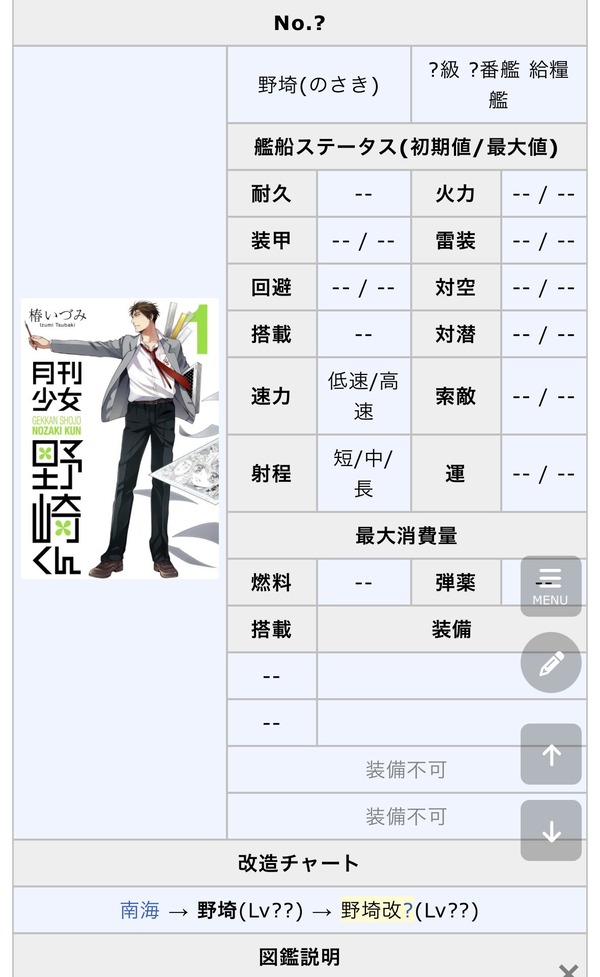Open the 南海 link in remodel chart
This screenshot has width=600, height=977.
(x=140, y=910)
